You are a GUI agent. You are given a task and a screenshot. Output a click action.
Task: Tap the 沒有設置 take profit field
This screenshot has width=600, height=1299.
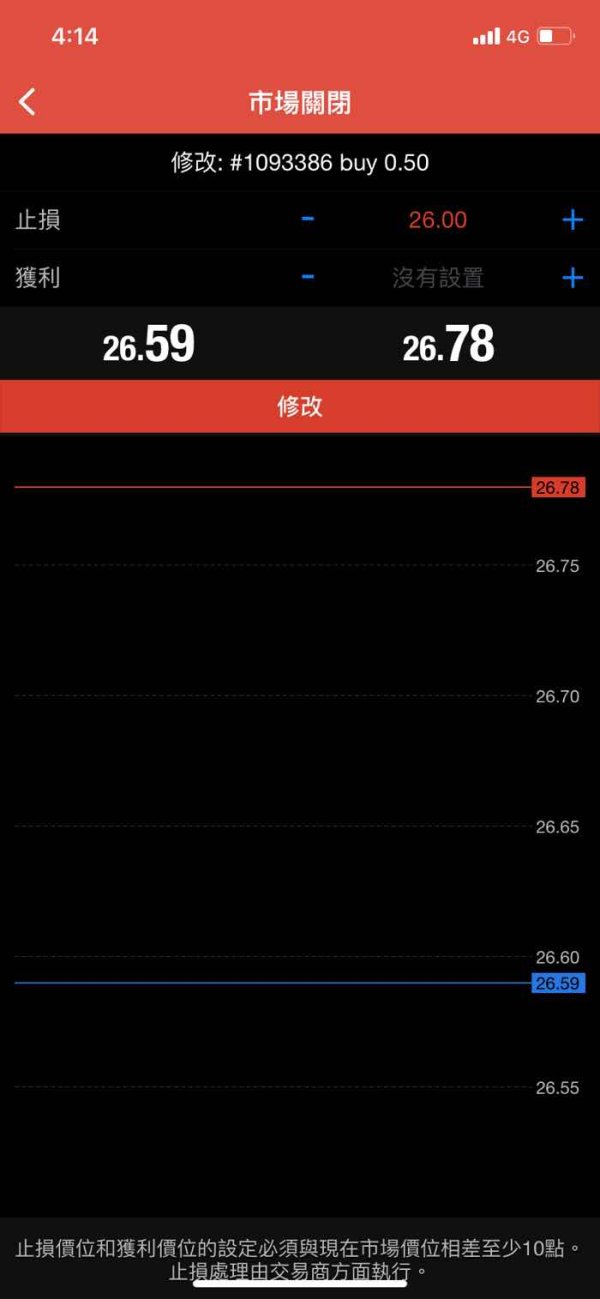point(438,278)
